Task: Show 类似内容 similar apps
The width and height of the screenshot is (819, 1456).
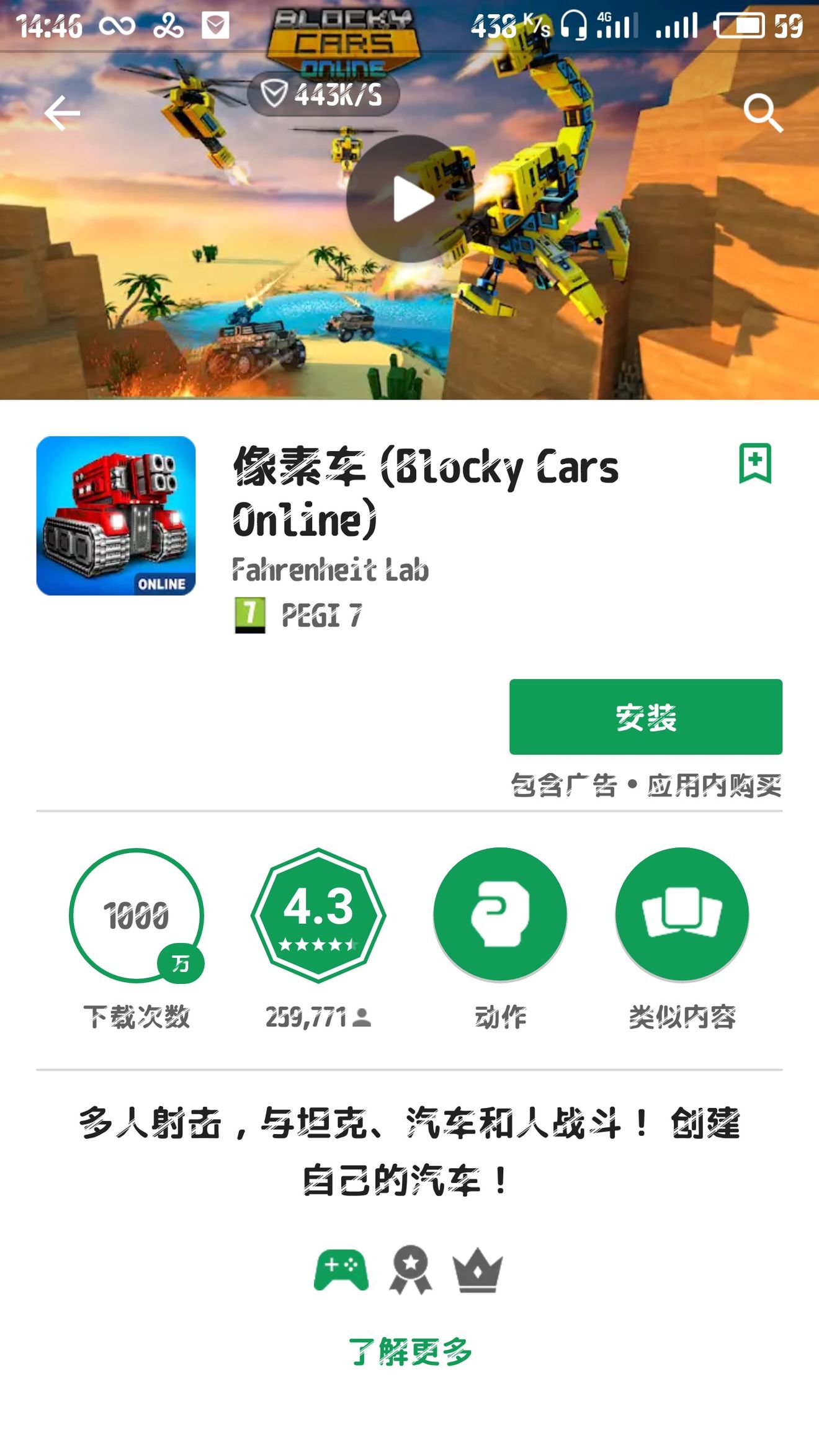Action: (682, 915)
